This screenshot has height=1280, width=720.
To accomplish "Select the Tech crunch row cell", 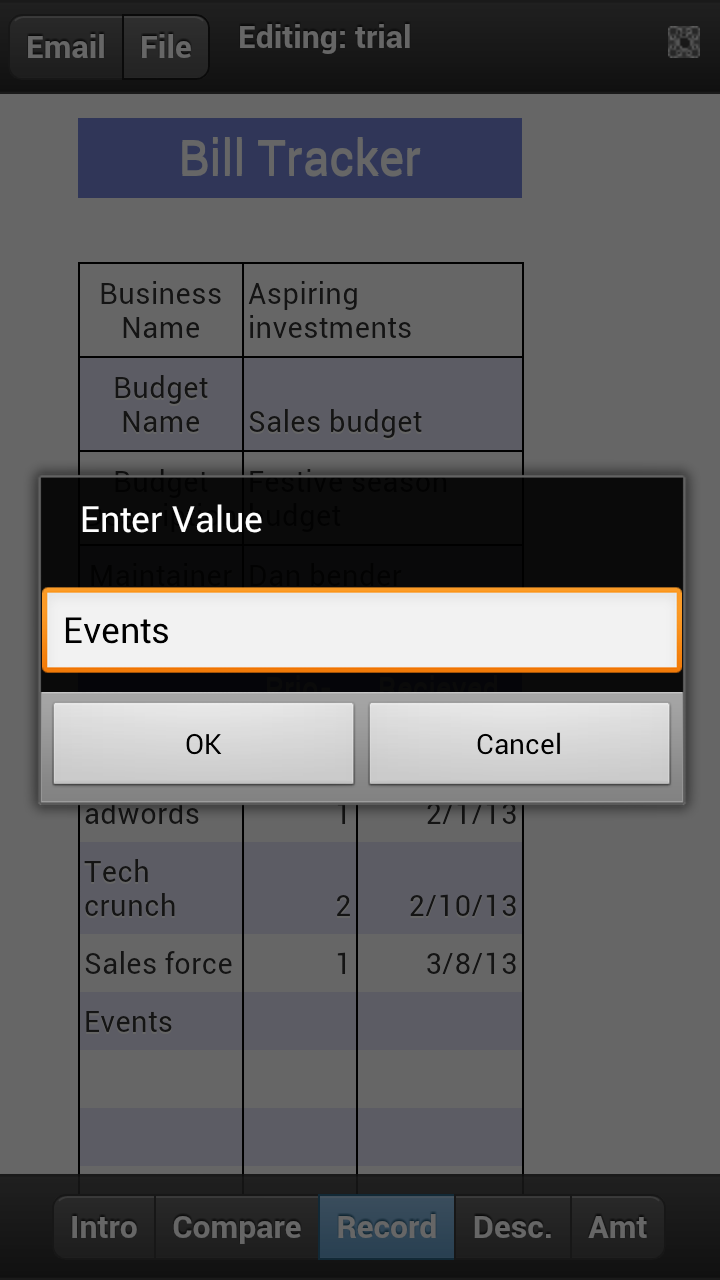I will 160,888.
